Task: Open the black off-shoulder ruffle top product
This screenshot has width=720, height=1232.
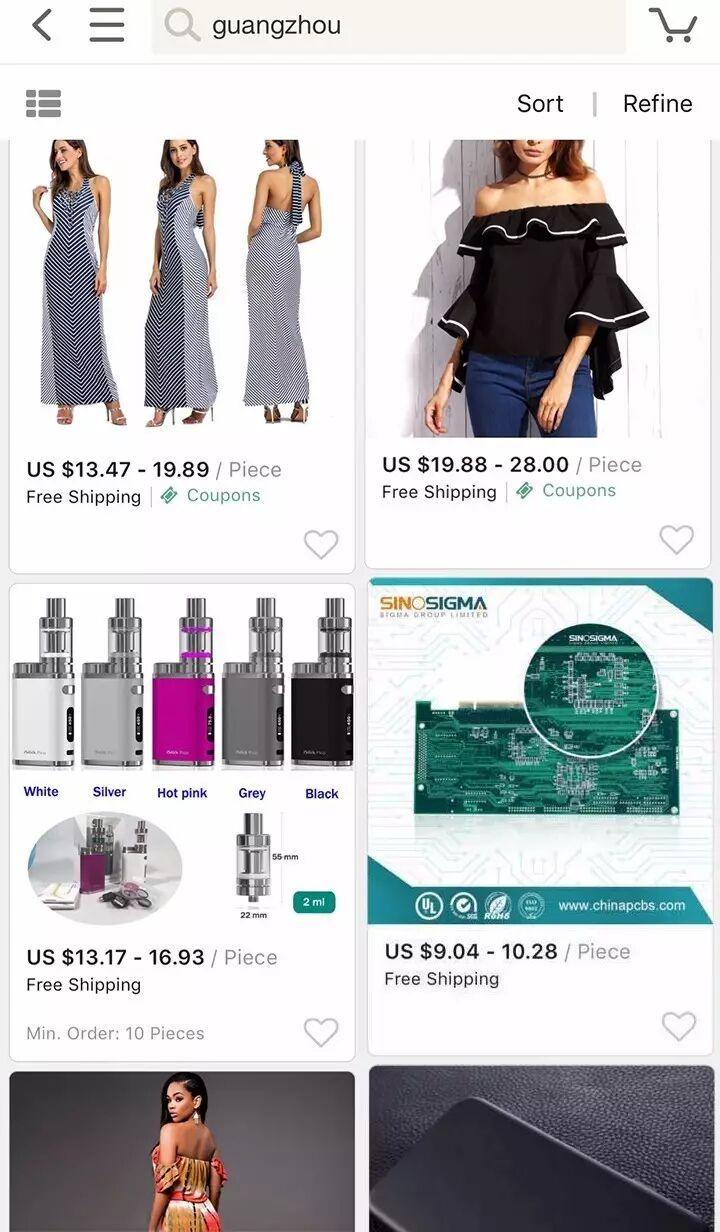Action: click(x=537, y=290)
